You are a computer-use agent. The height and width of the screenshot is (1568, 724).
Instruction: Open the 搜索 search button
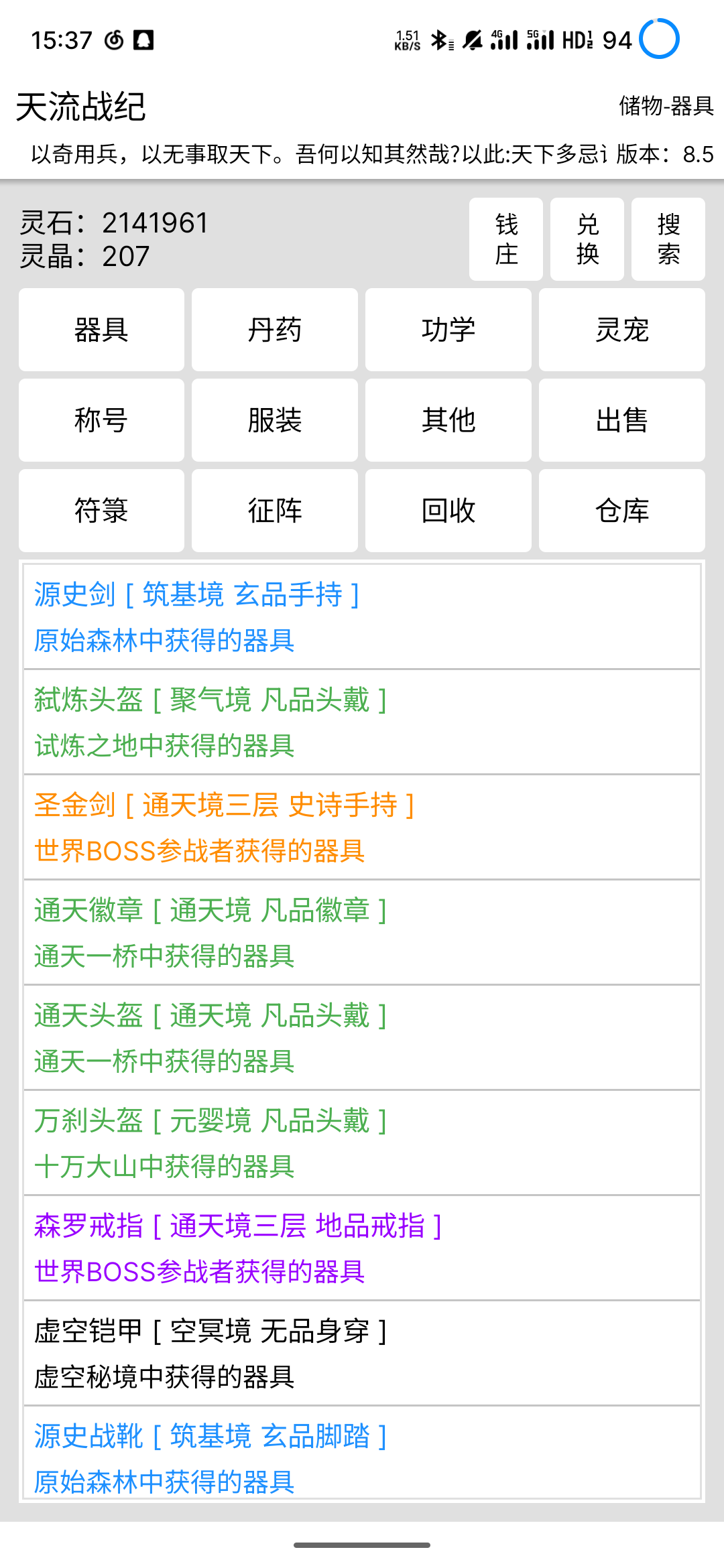668,239
